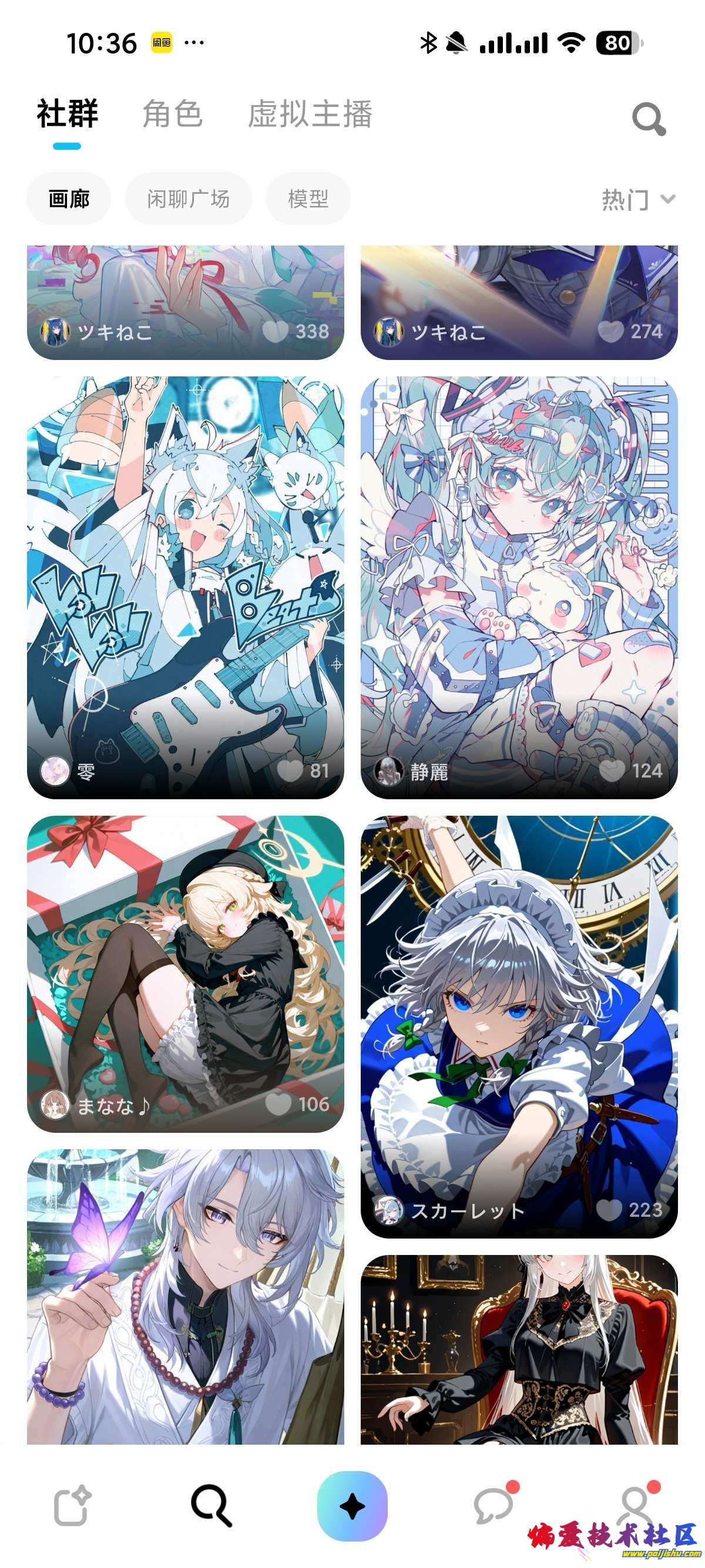
Task: Expand the 热门 sort dropdown
Action: click(638, 199)
